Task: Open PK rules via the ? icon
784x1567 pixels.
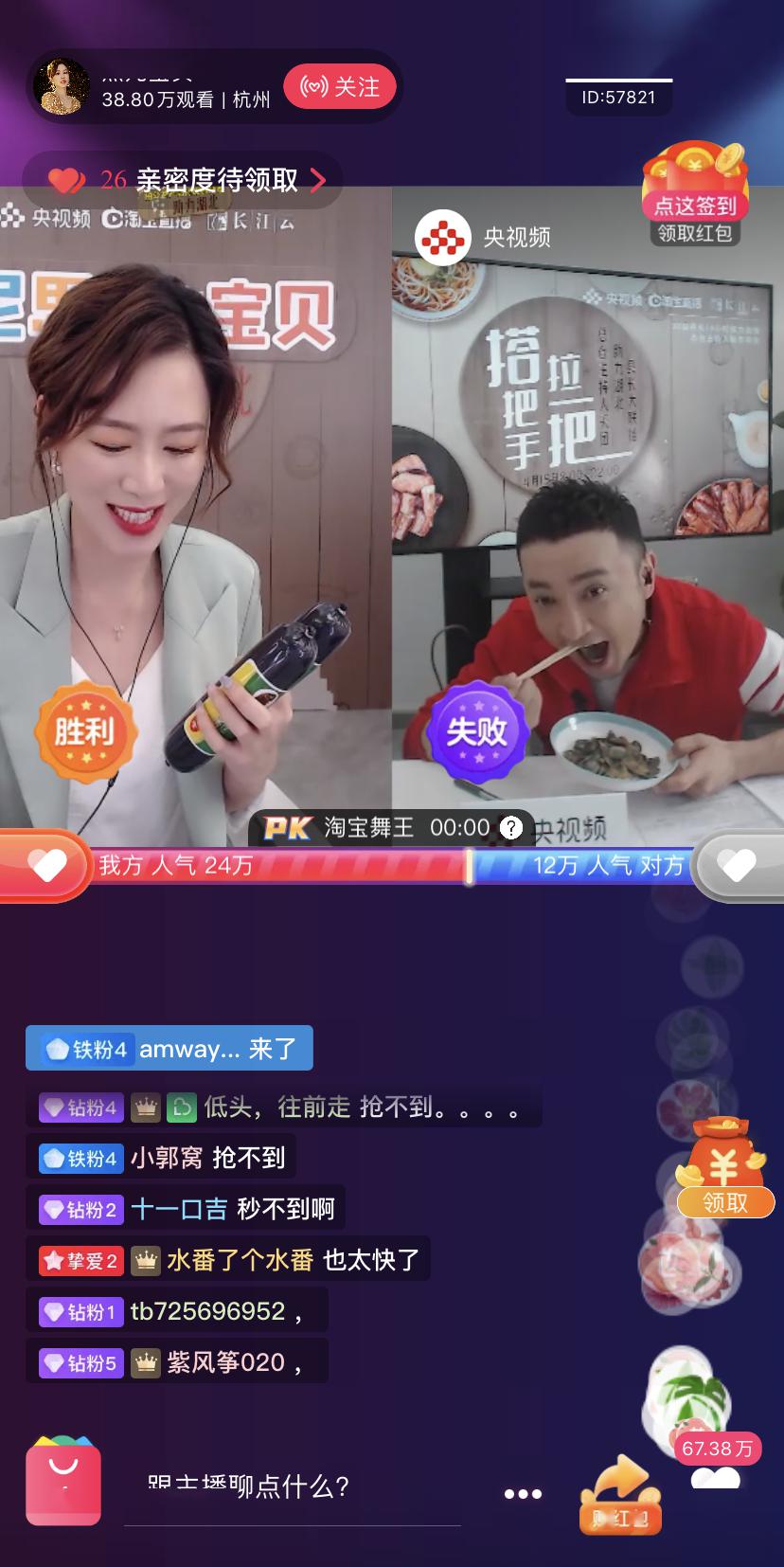Action: coord(511,826)
